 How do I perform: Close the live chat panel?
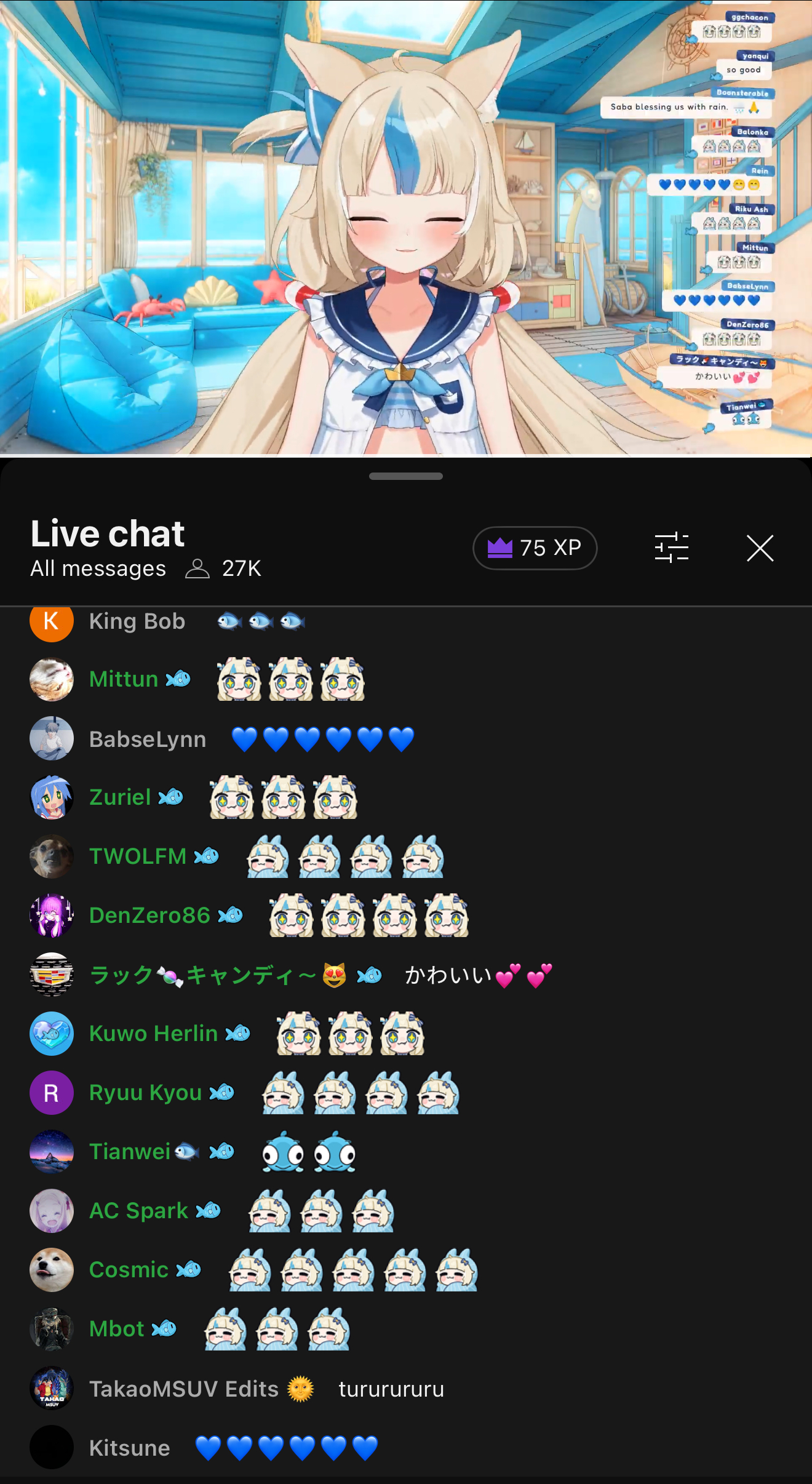(x=760, y=548)
